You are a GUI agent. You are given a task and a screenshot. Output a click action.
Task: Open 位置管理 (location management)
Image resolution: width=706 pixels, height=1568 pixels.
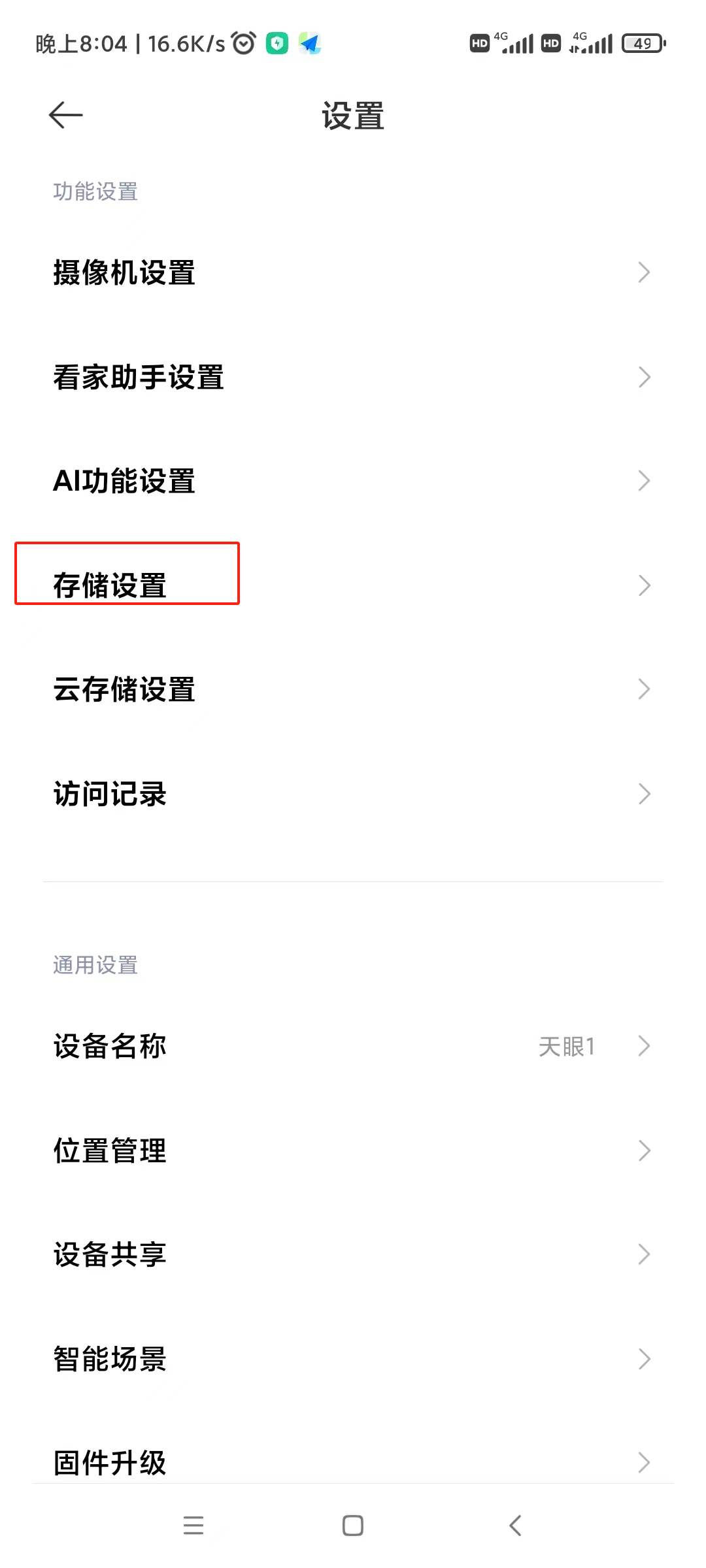[353, 1151]
